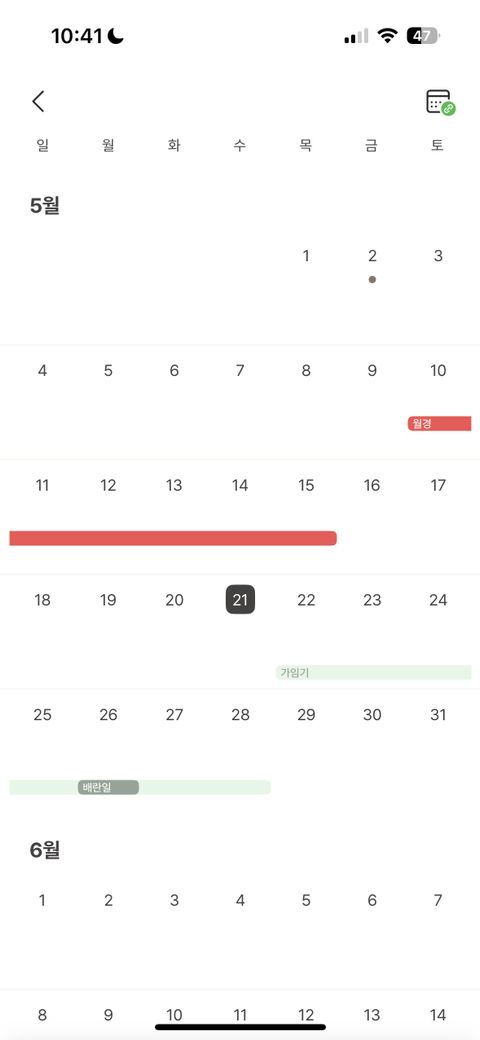Select May 31 on the calendar
Image resolution: width=480 pixels, height=1040 pixels.
coord(438,715)
